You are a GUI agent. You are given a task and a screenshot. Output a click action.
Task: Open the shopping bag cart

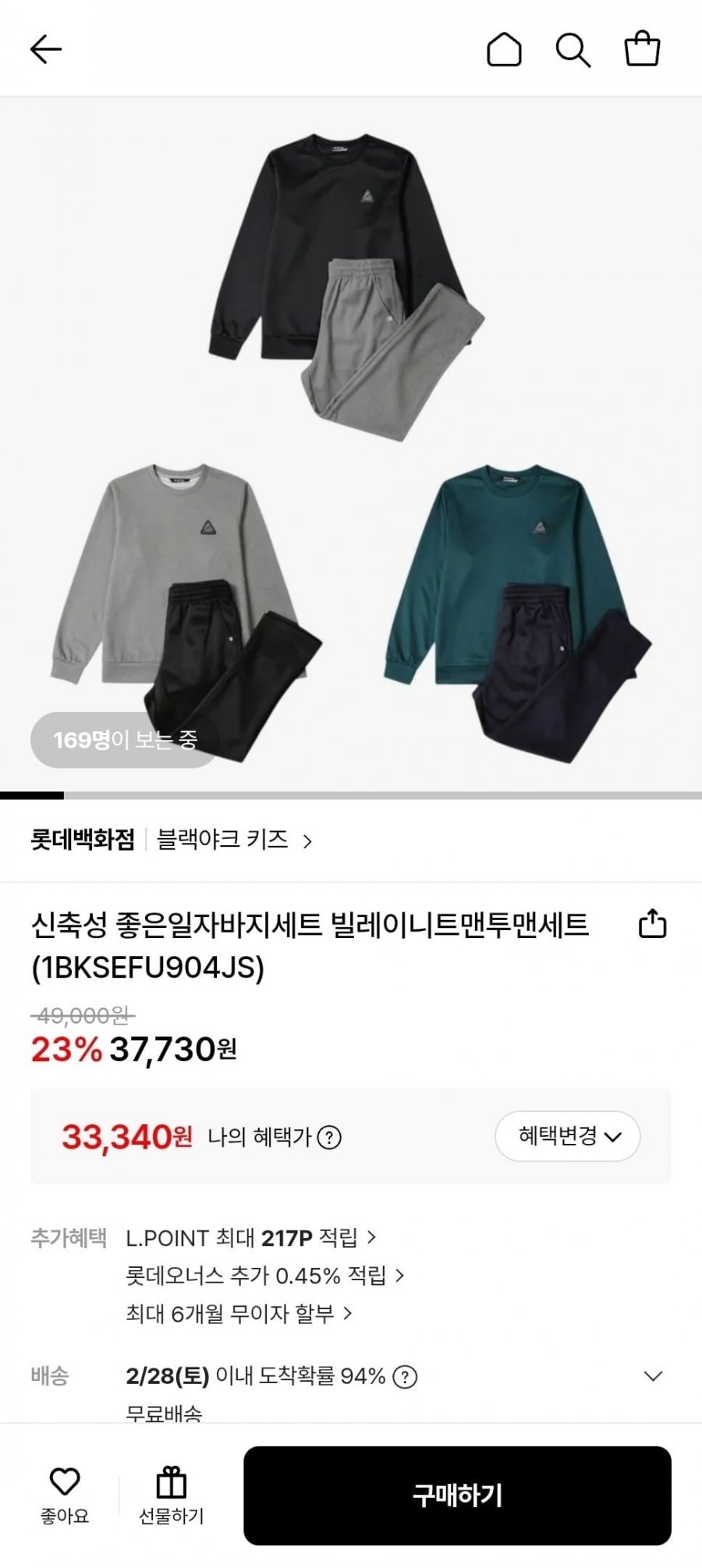coord(642,49)
